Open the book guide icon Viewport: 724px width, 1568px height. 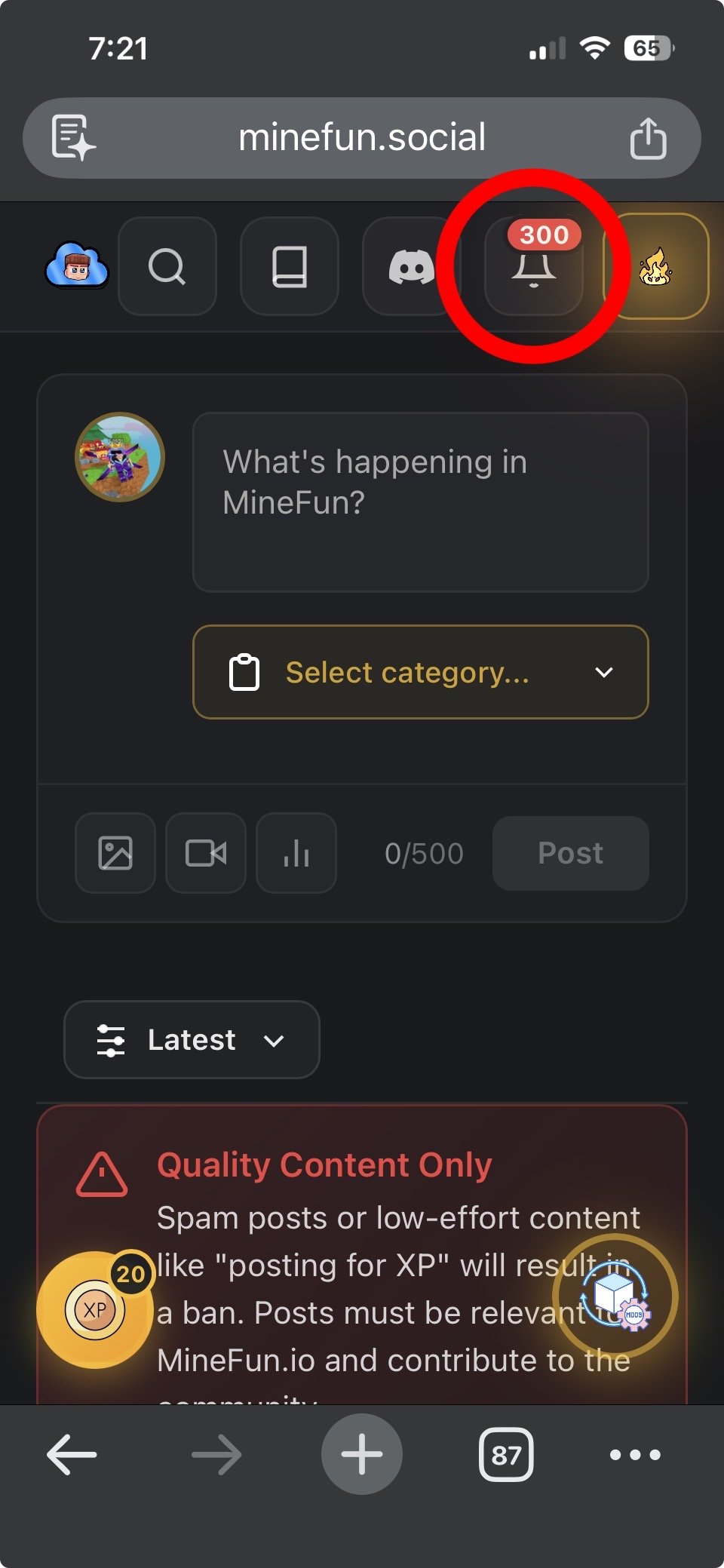tap(290, 266)
